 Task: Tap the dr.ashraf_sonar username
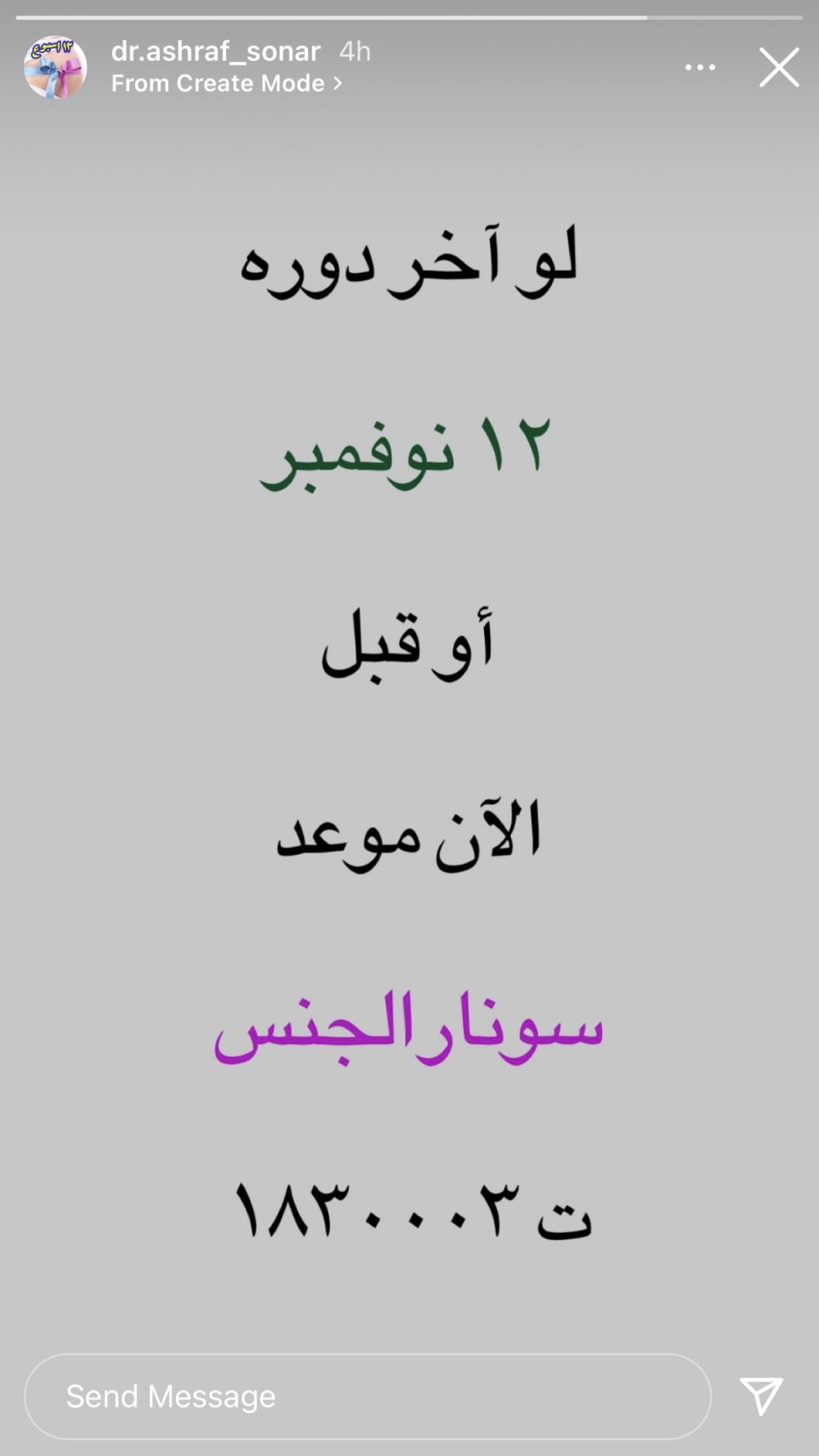[215, 52]
